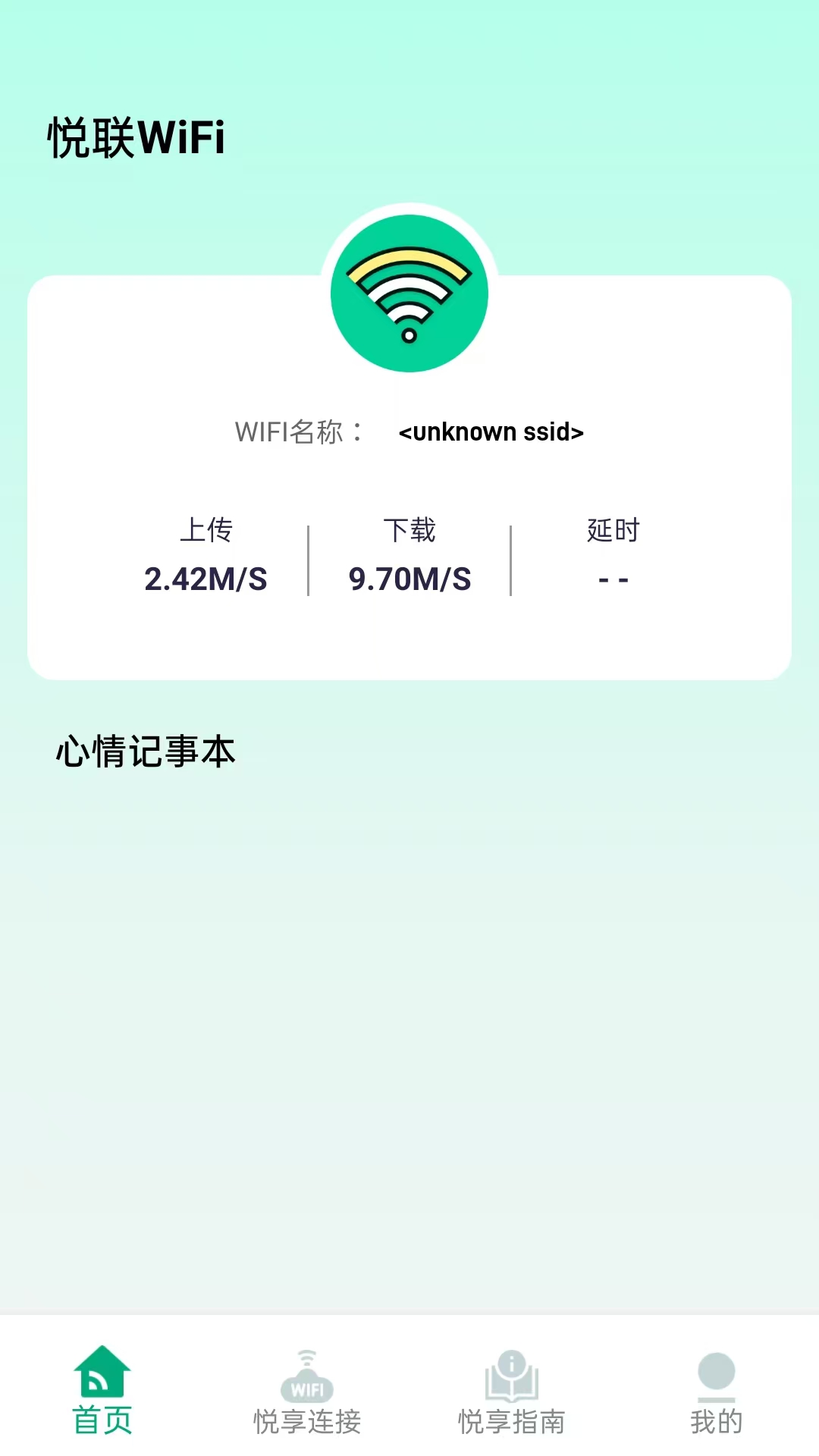Go to the 悦享指南 tab
Viewport: 819px width, 1456px height.
click(x=512, y=1391)
